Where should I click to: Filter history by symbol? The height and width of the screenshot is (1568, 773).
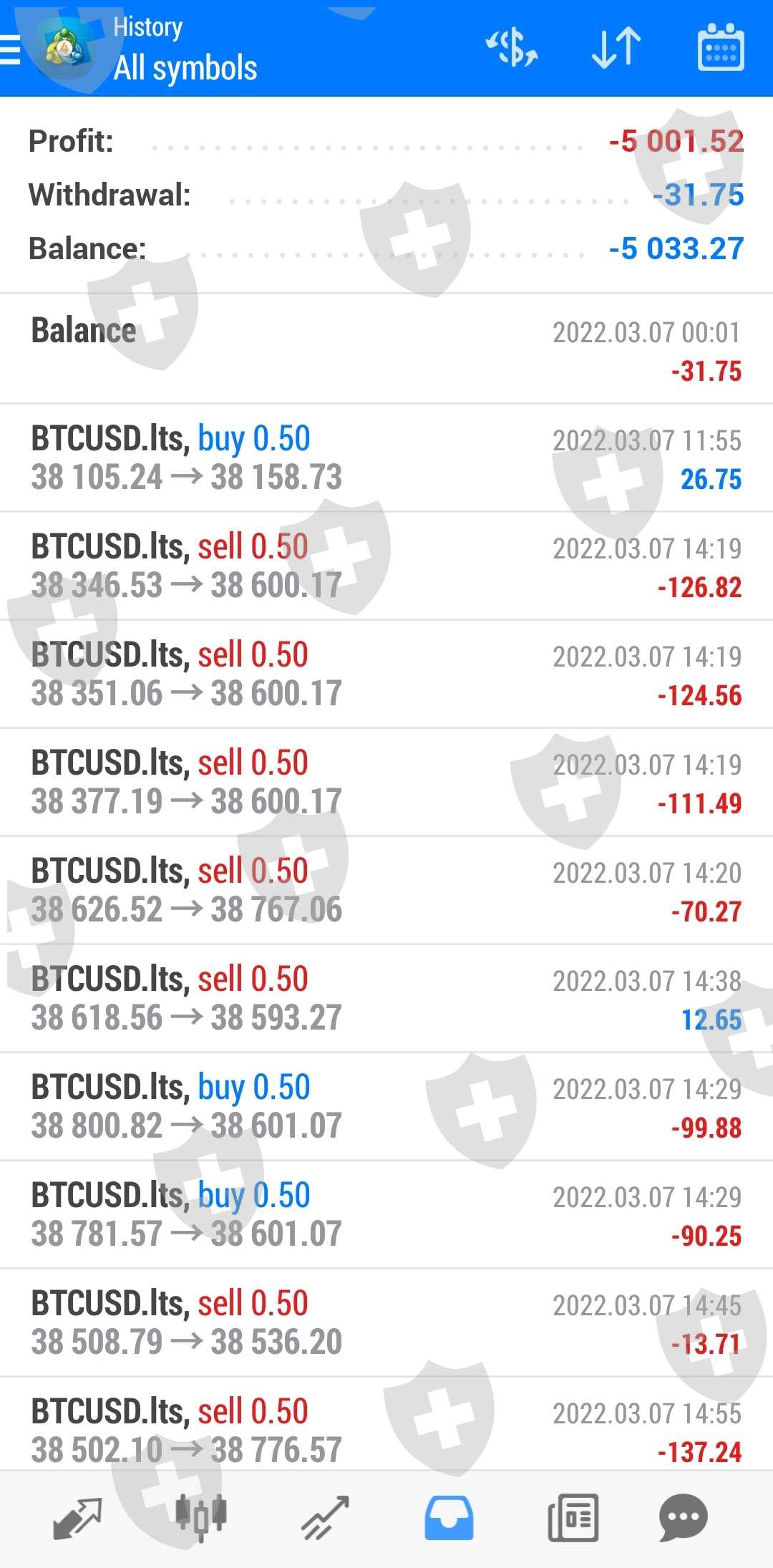click(511, 49)
